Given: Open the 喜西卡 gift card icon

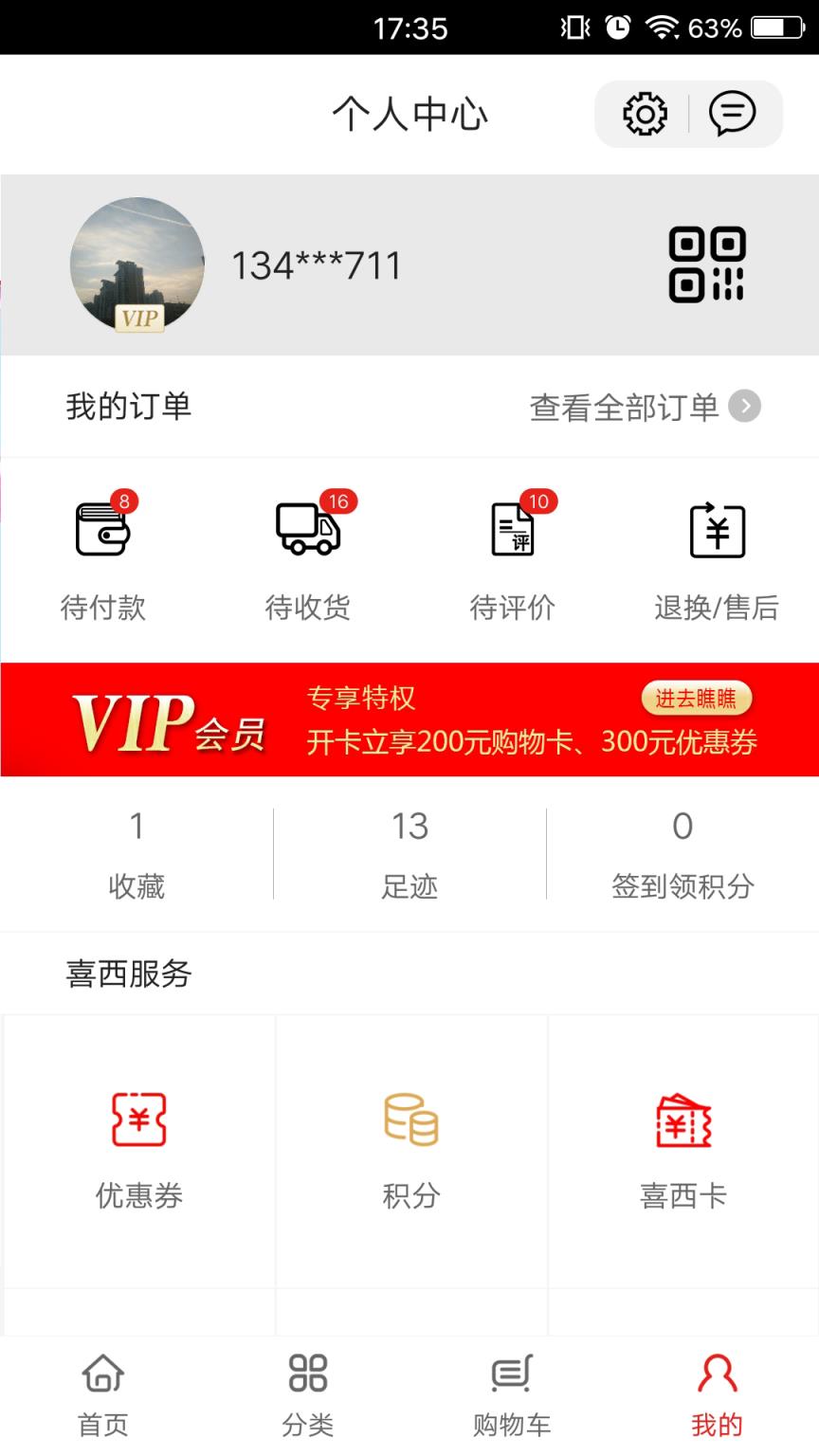Looking at the screenshot, I should click(x=682, y=1123).
